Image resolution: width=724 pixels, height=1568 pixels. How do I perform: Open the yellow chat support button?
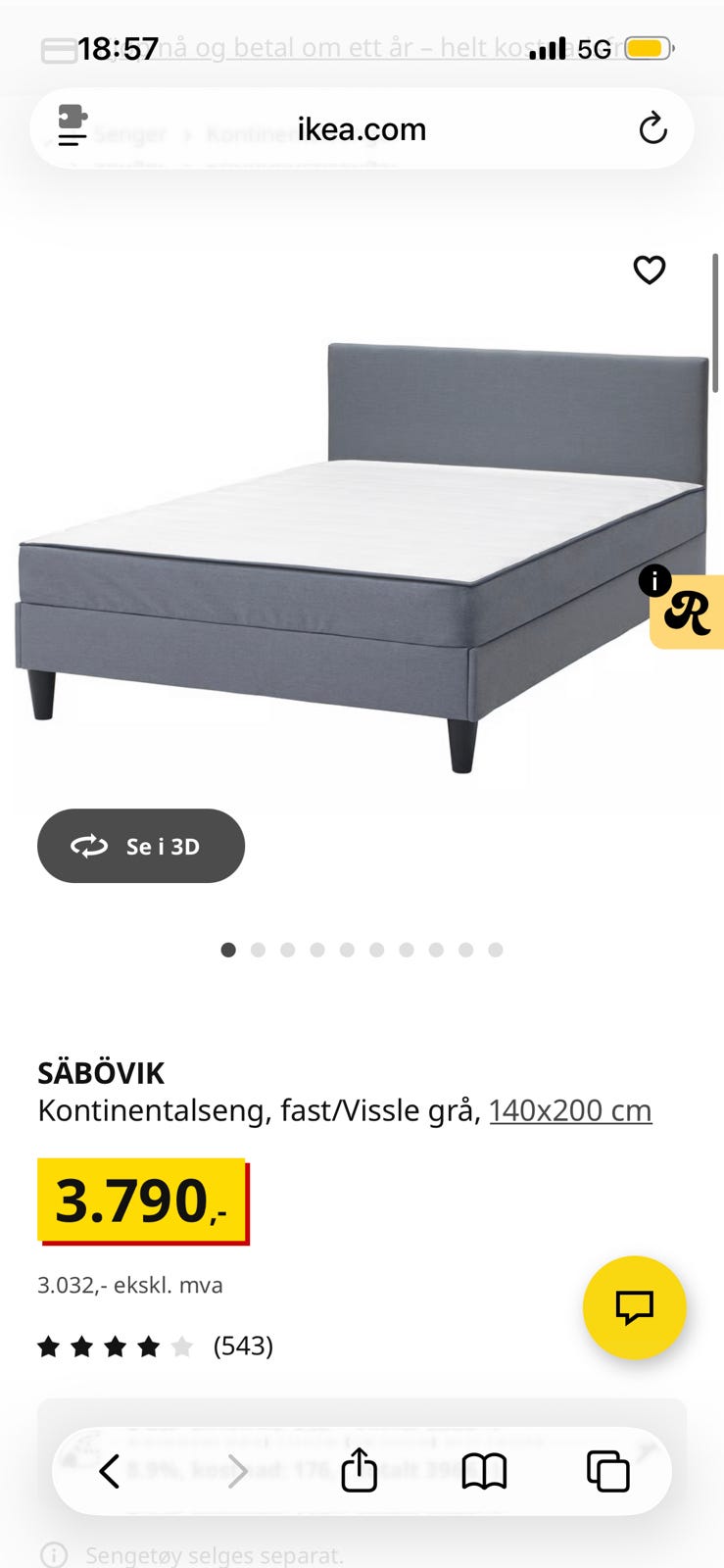[634, 1306]
